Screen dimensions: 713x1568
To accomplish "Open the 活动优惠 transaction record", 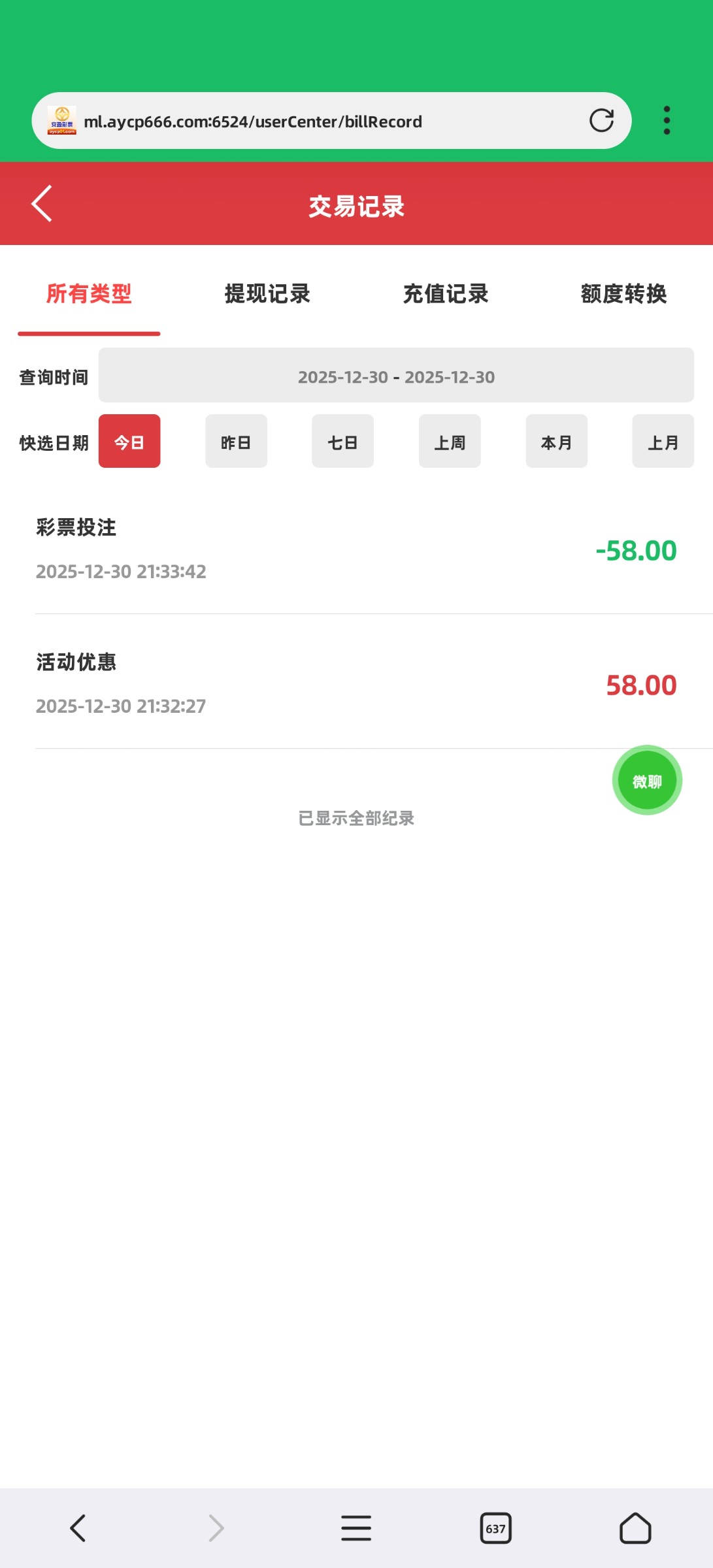I will click(x=356, y=683).
